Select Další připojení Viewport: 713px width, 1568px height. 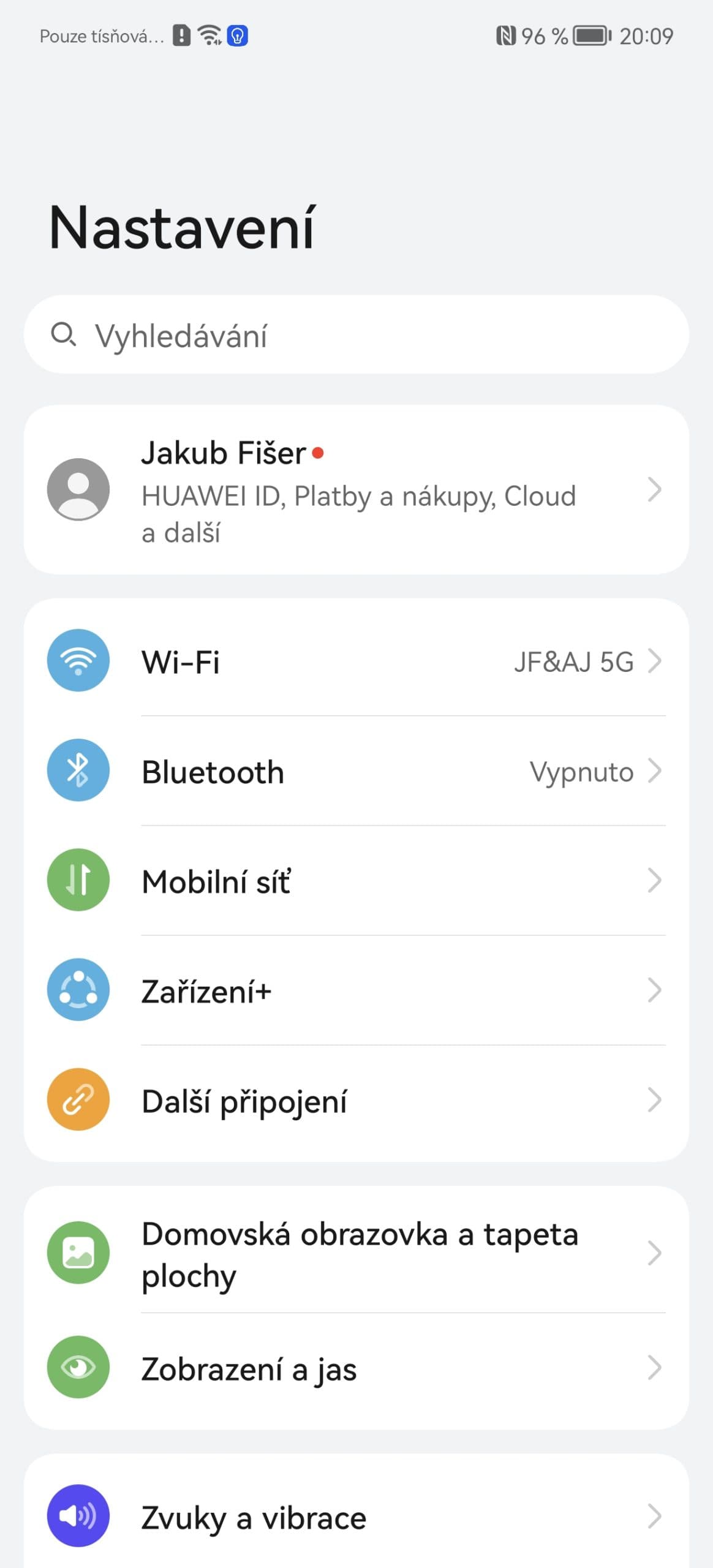coord(355,1101)
